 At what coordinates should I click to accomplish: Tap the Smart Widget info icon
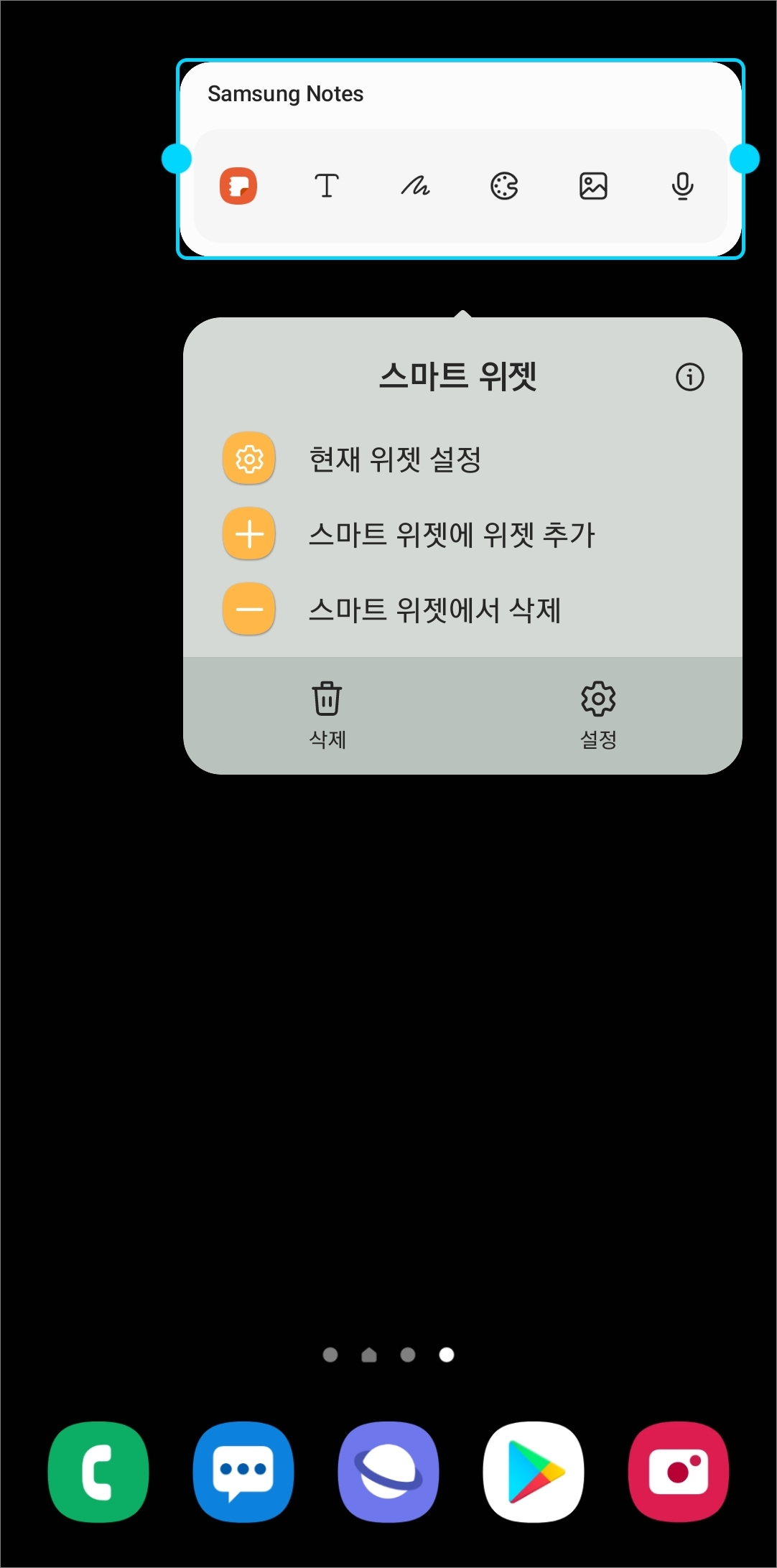(x=690, y=376)
